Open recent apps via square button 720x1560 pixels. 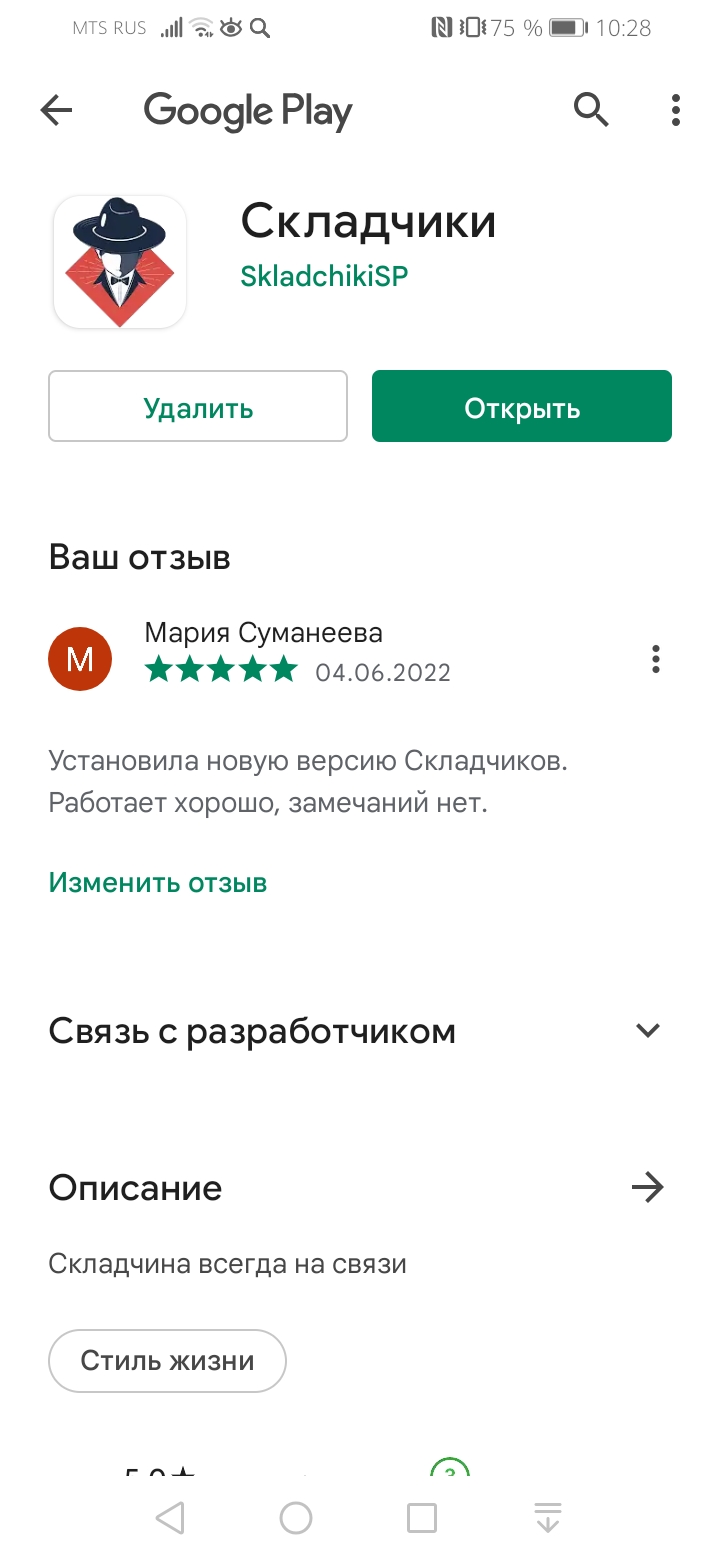click(x=422, y=1518)
